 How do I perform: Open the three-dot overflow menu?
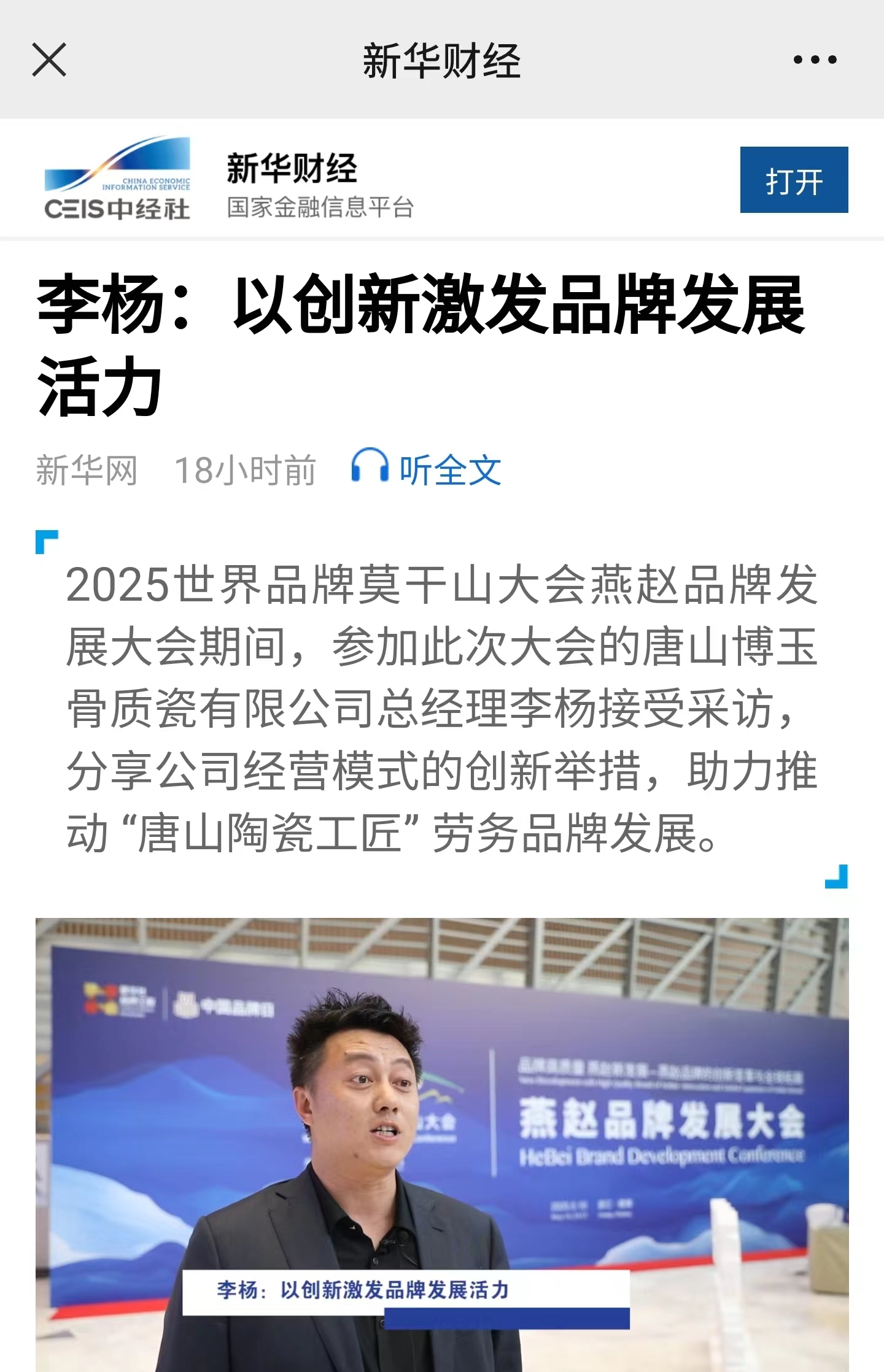click(814, 60)
